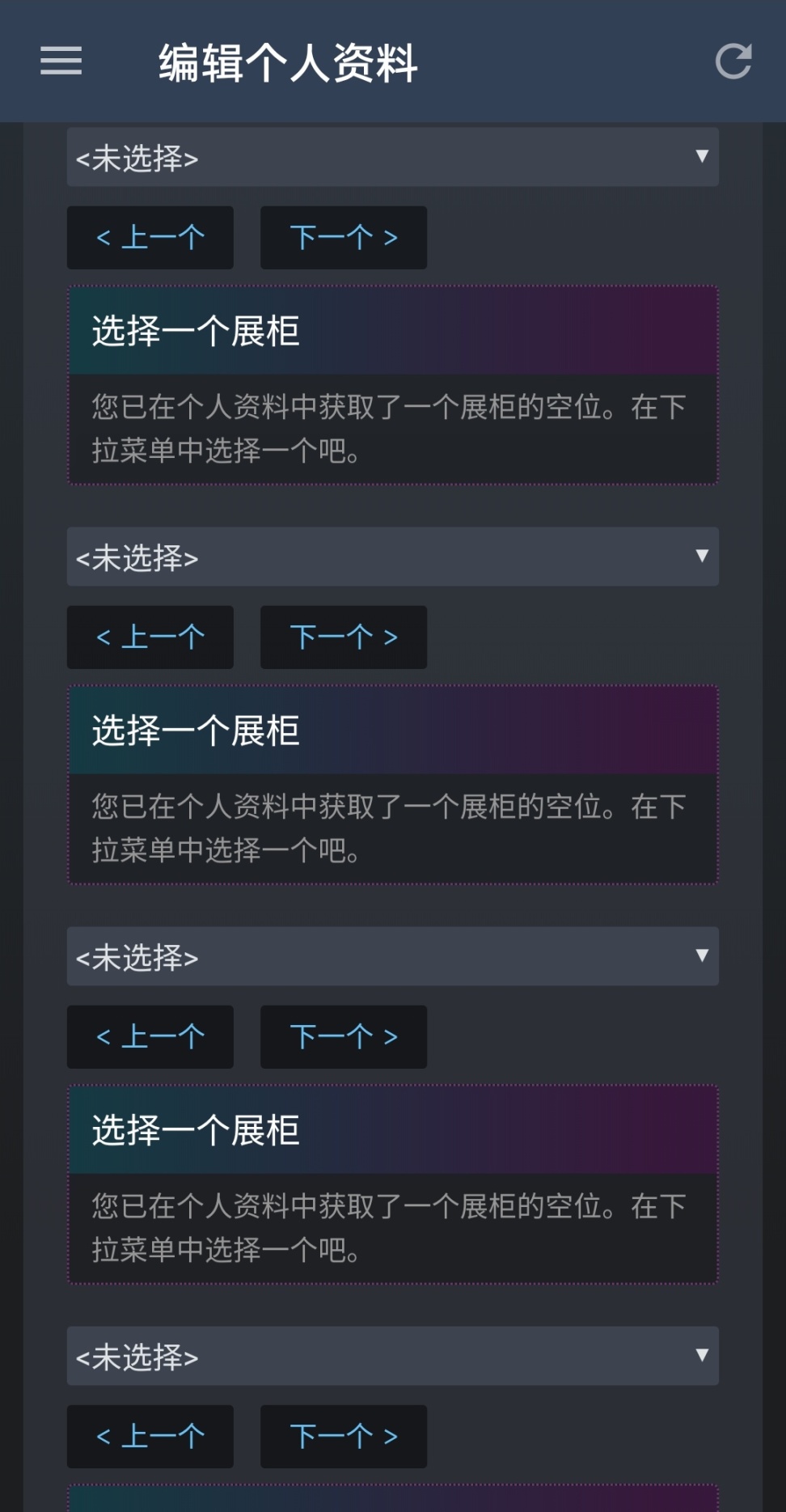Image resolution: width=786 pixels, height=1512 pixels.
Task: Click the second < 上一个 button
Action: 150,637
